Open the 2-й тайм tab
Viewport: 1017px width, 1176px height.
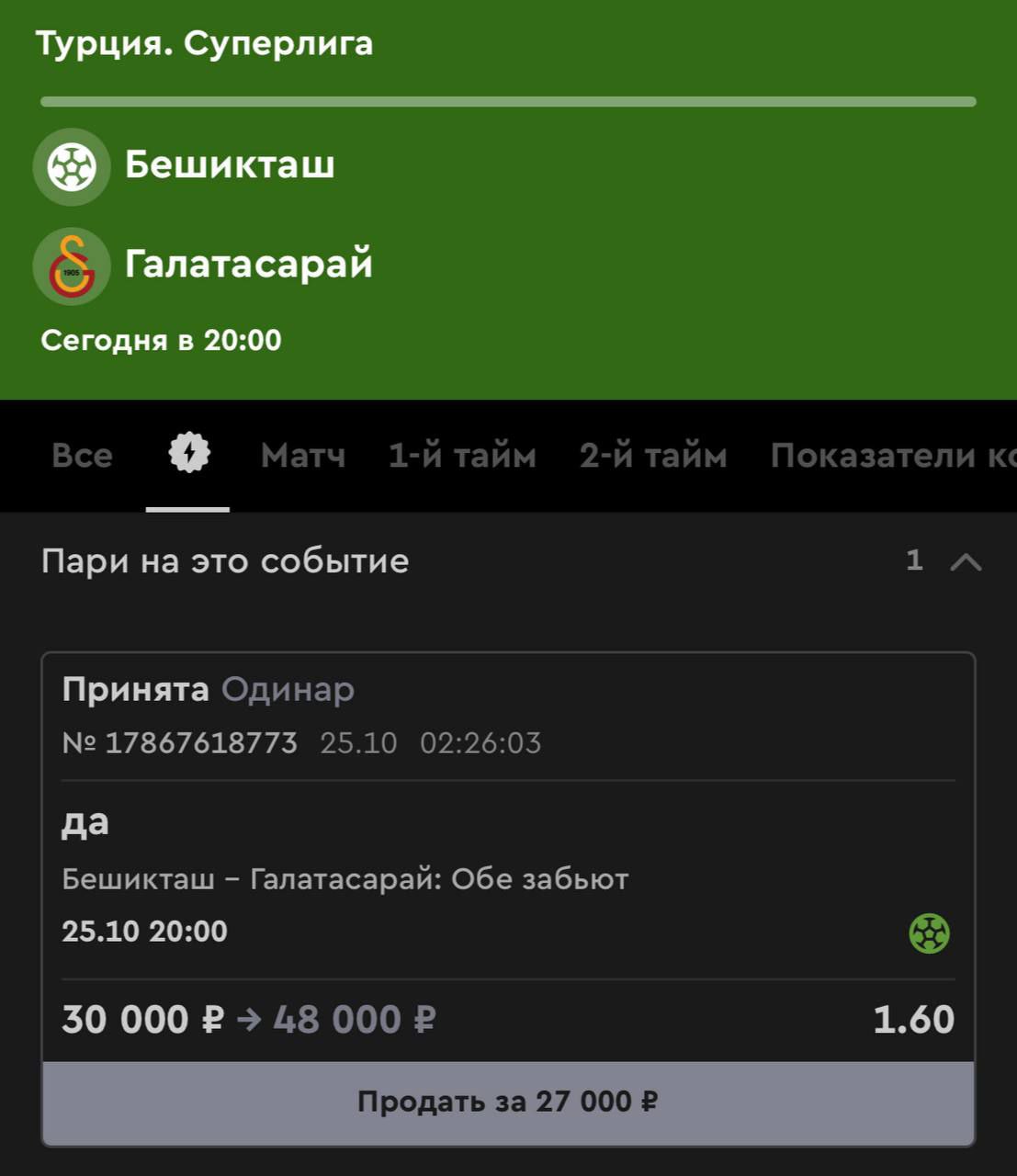653,456
